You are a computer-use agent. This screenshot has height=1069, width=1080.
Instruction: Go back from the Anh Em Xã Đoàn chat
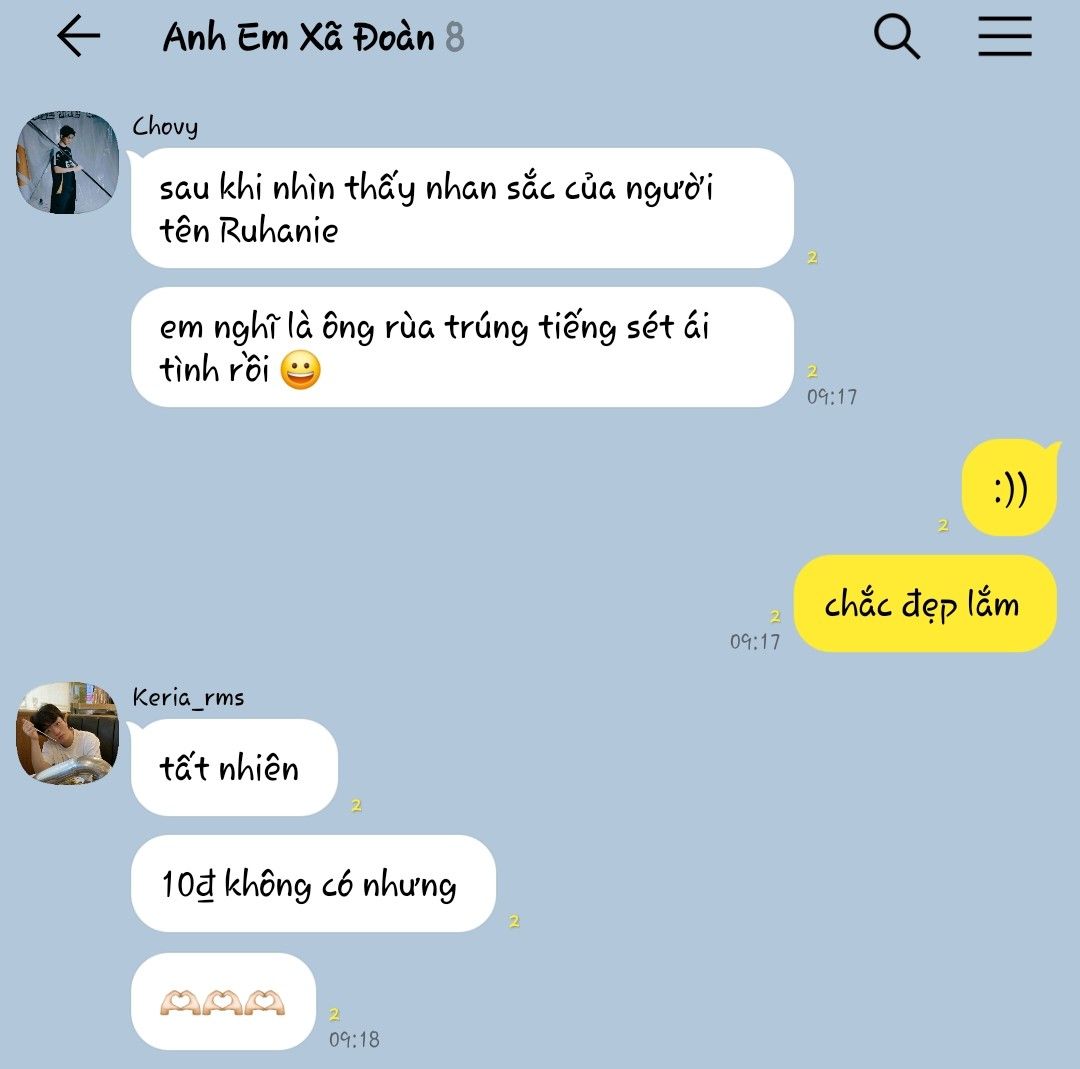tap(78, 37)
